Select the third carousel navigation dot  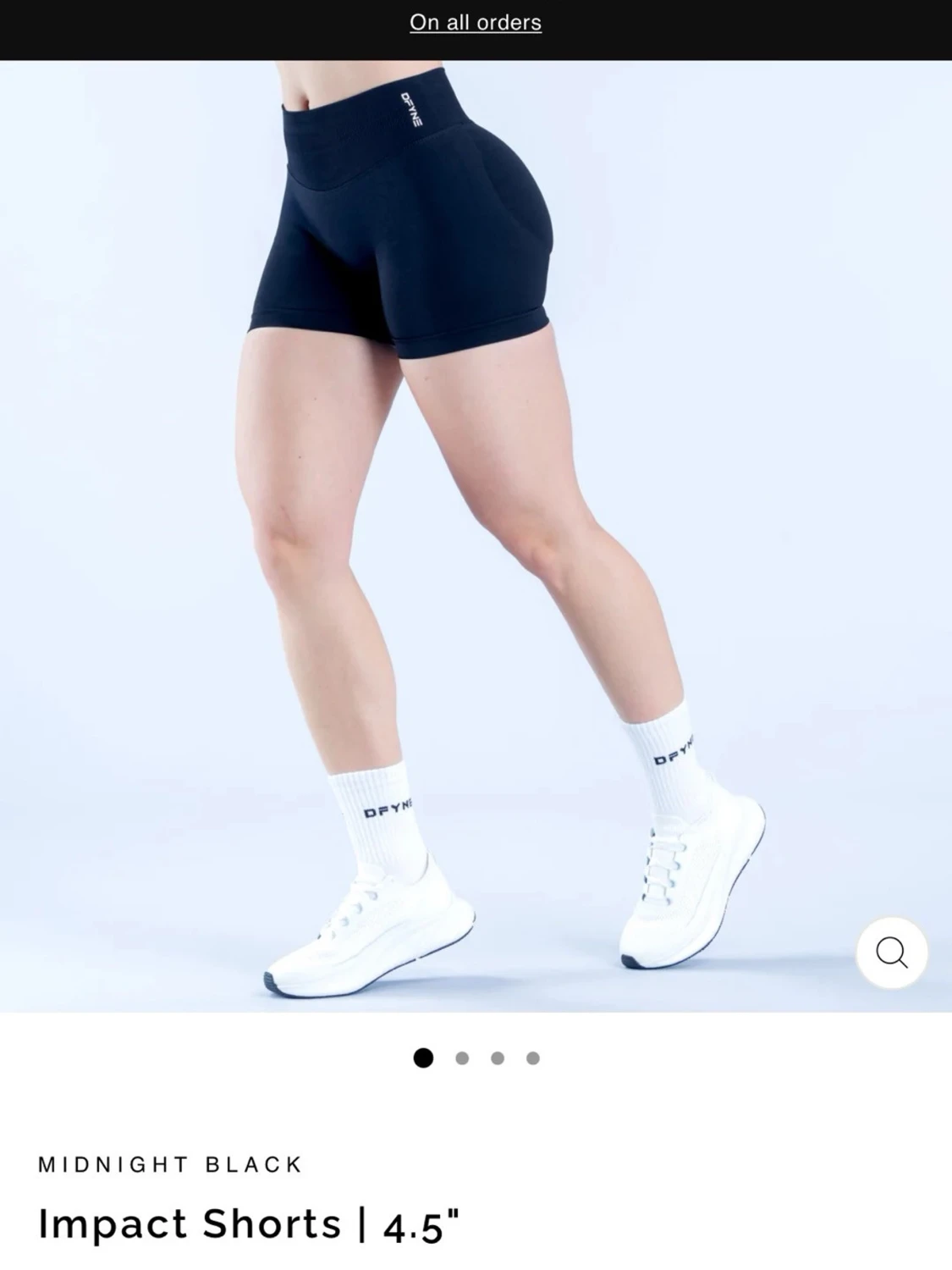point(499,1057)
